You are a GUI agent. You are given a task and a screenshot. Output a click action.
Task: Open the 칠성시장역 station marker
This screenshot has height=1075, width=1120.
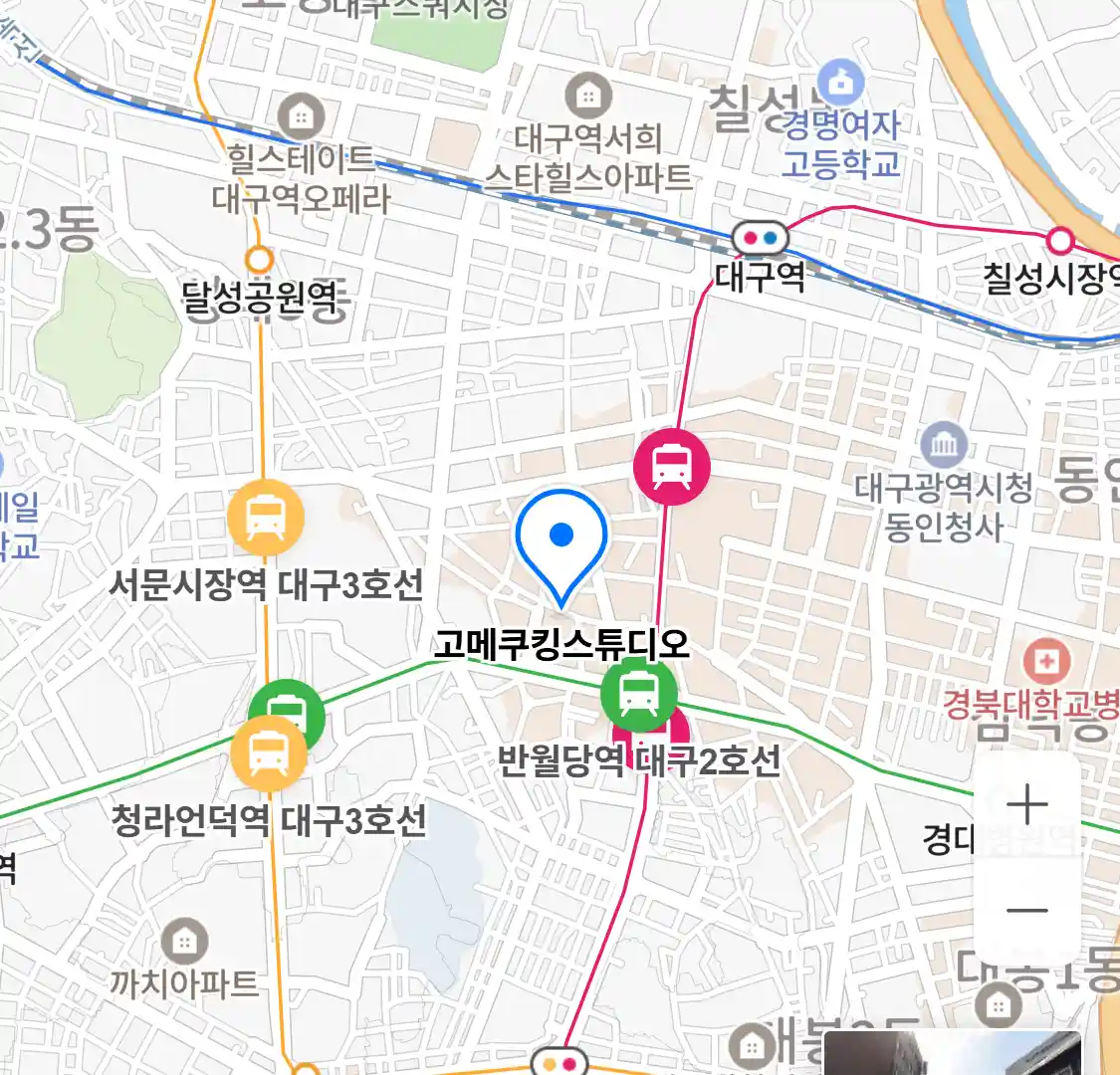[x=1060, y=240]
